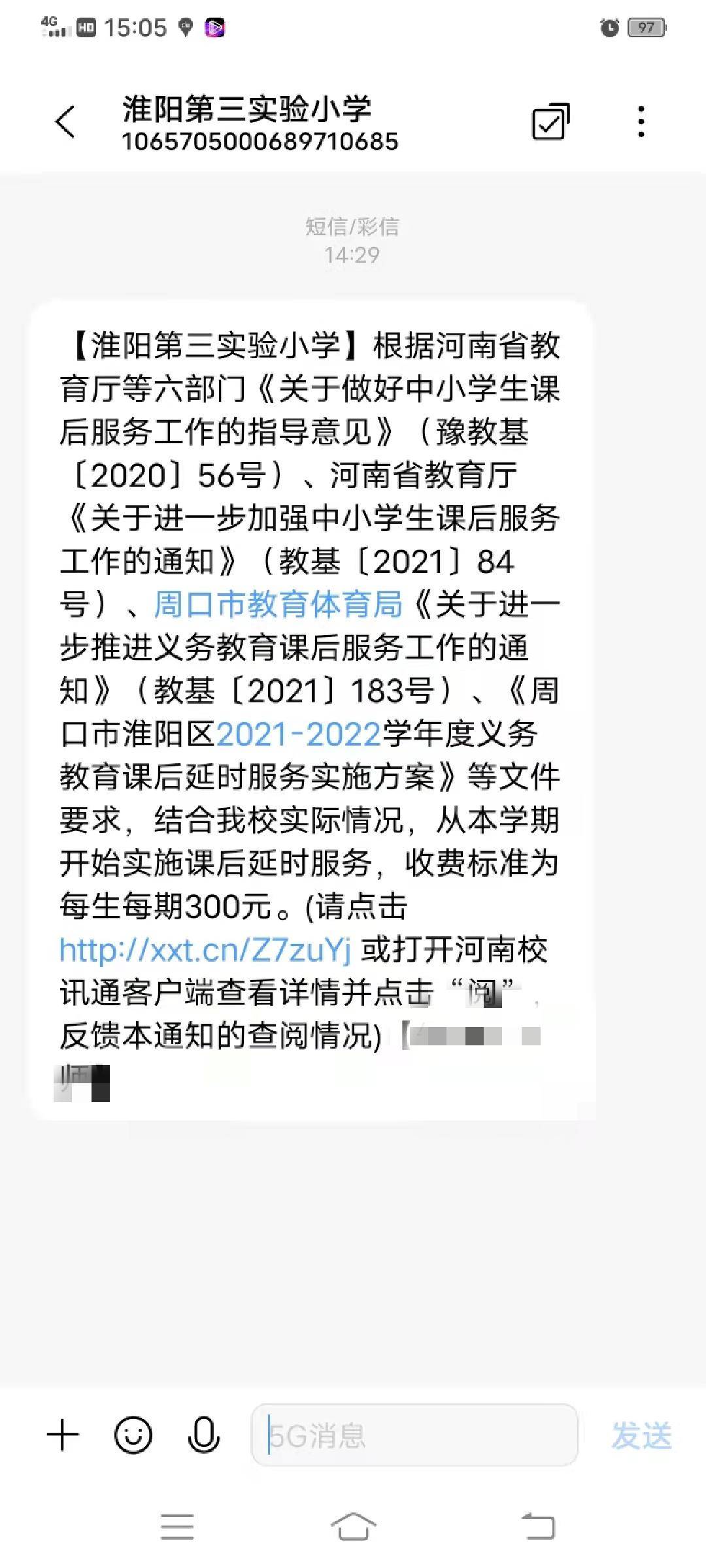Tap the 发送 send button
Screen dimensions: 706x1568
tap(641, 1435)
